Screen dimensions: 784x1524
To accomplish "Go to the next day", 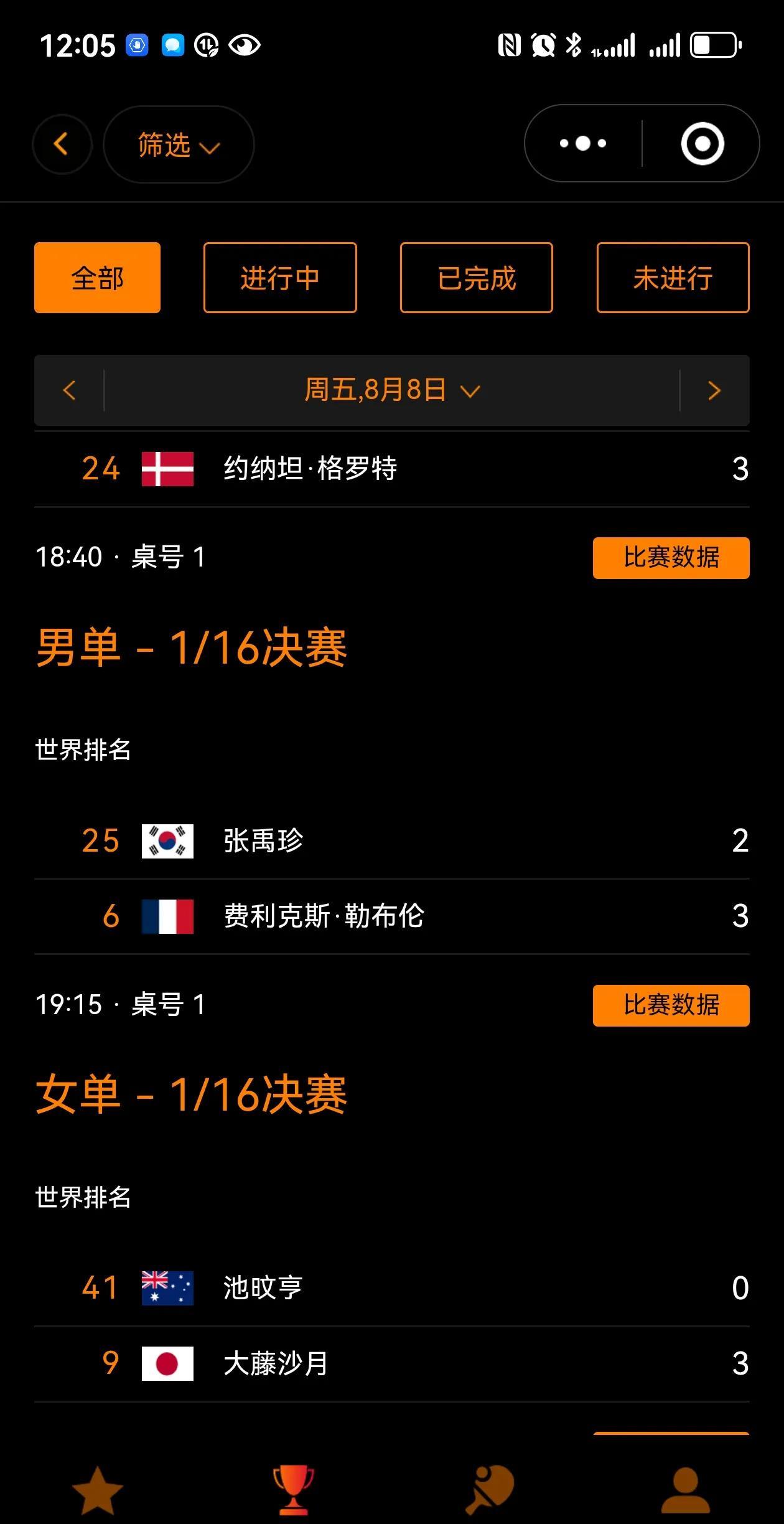I will pyautogui.click(x=714, y=390).
